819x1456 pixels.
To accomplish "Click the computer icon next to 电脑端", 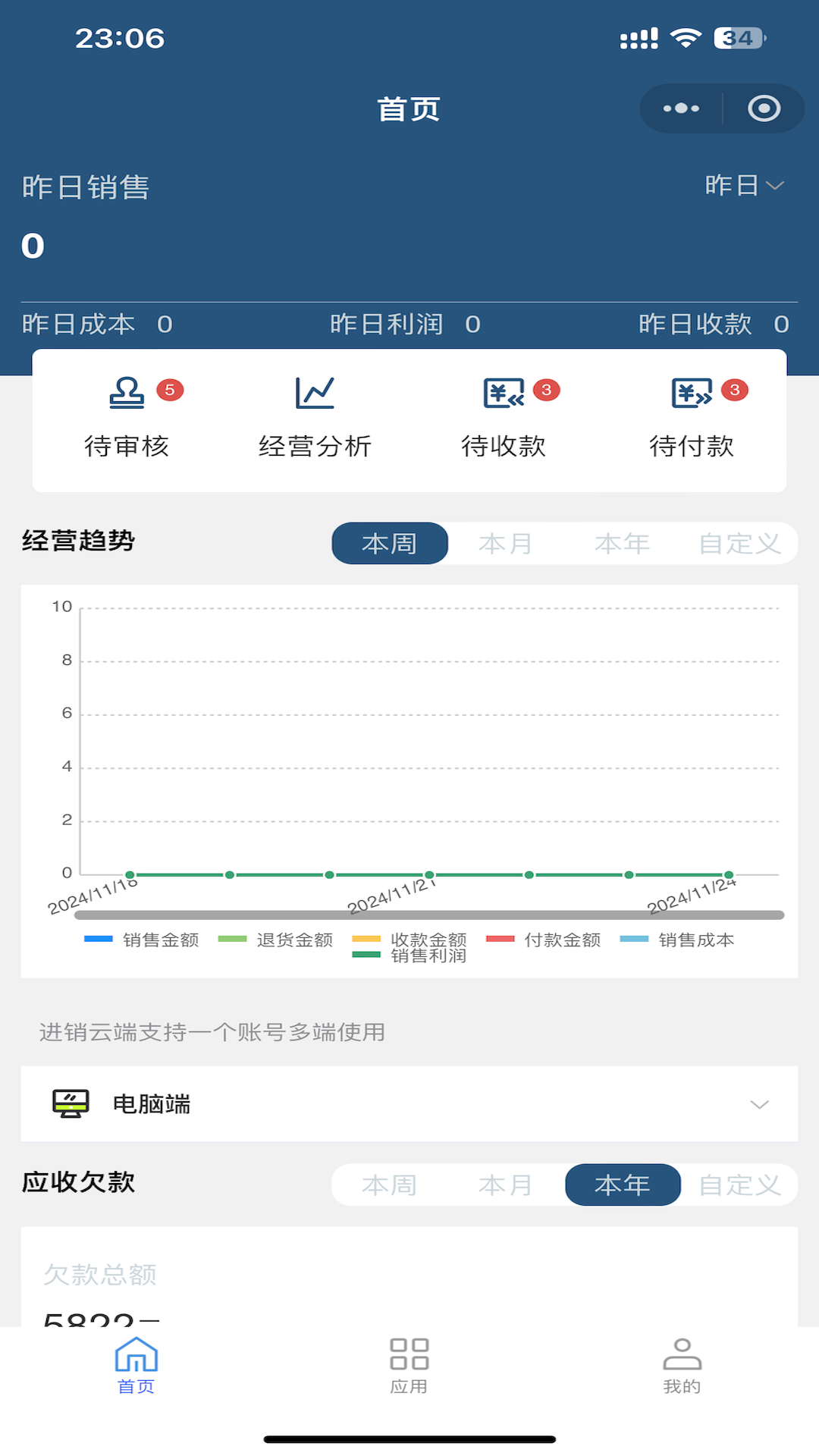I will point(71,1104).
